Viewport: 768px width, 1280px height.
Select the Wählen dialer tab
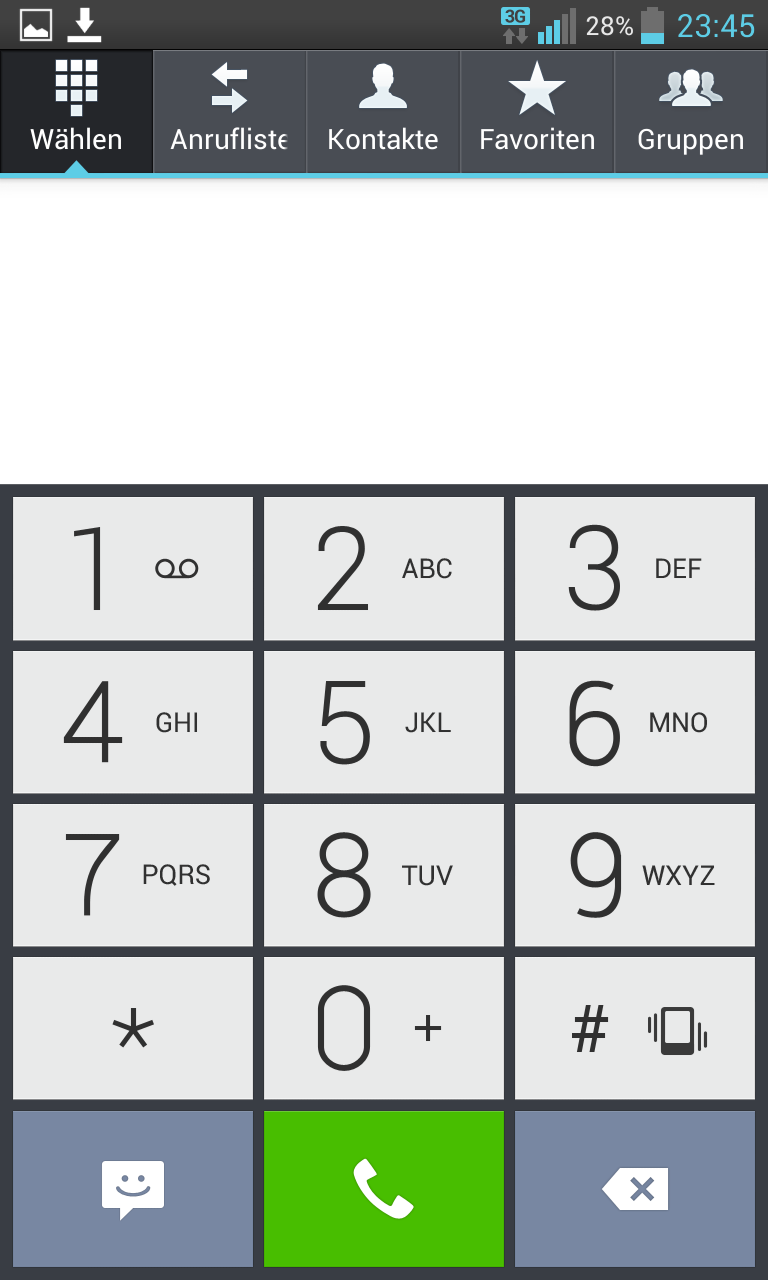[76, 112]
